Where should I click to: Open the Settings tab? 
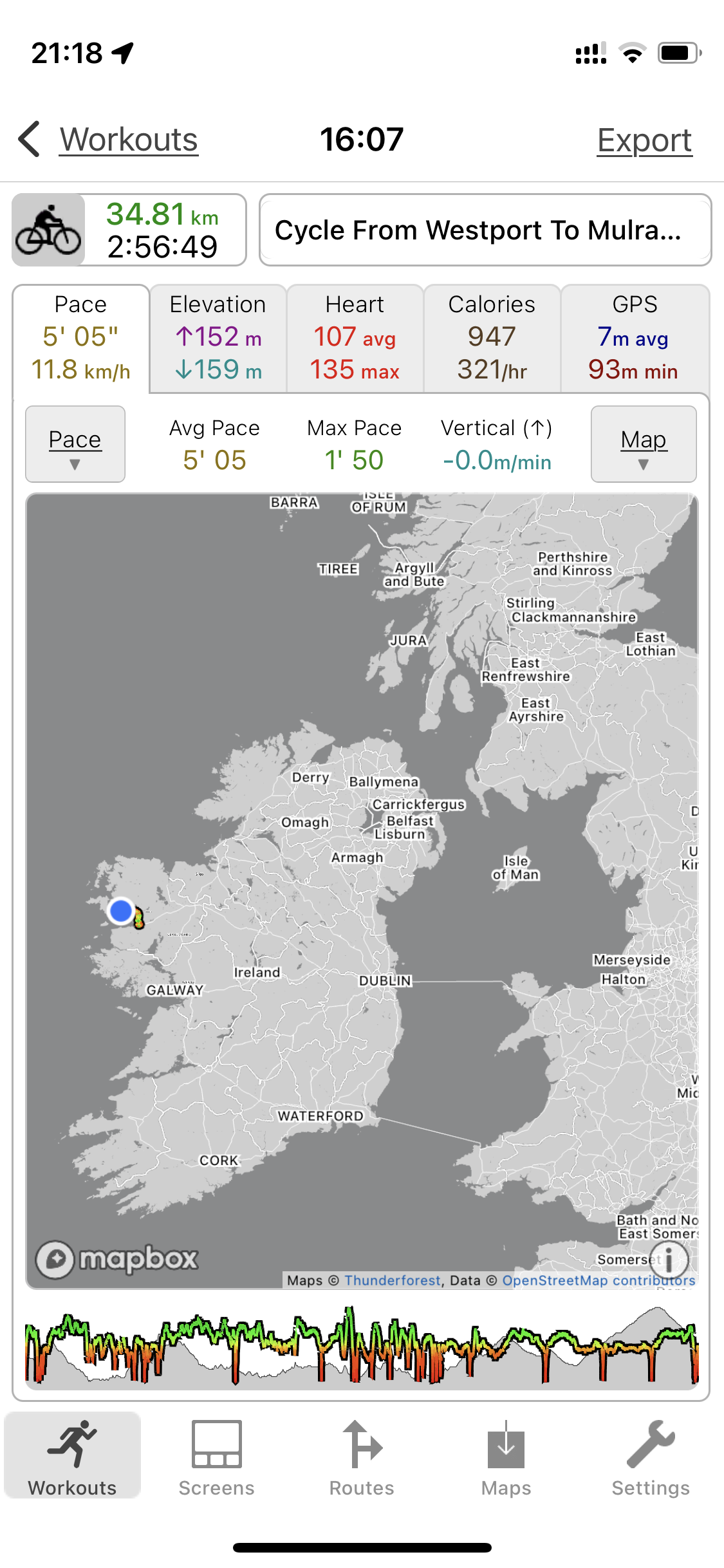pyautogui.click(x=651, y=1457)
